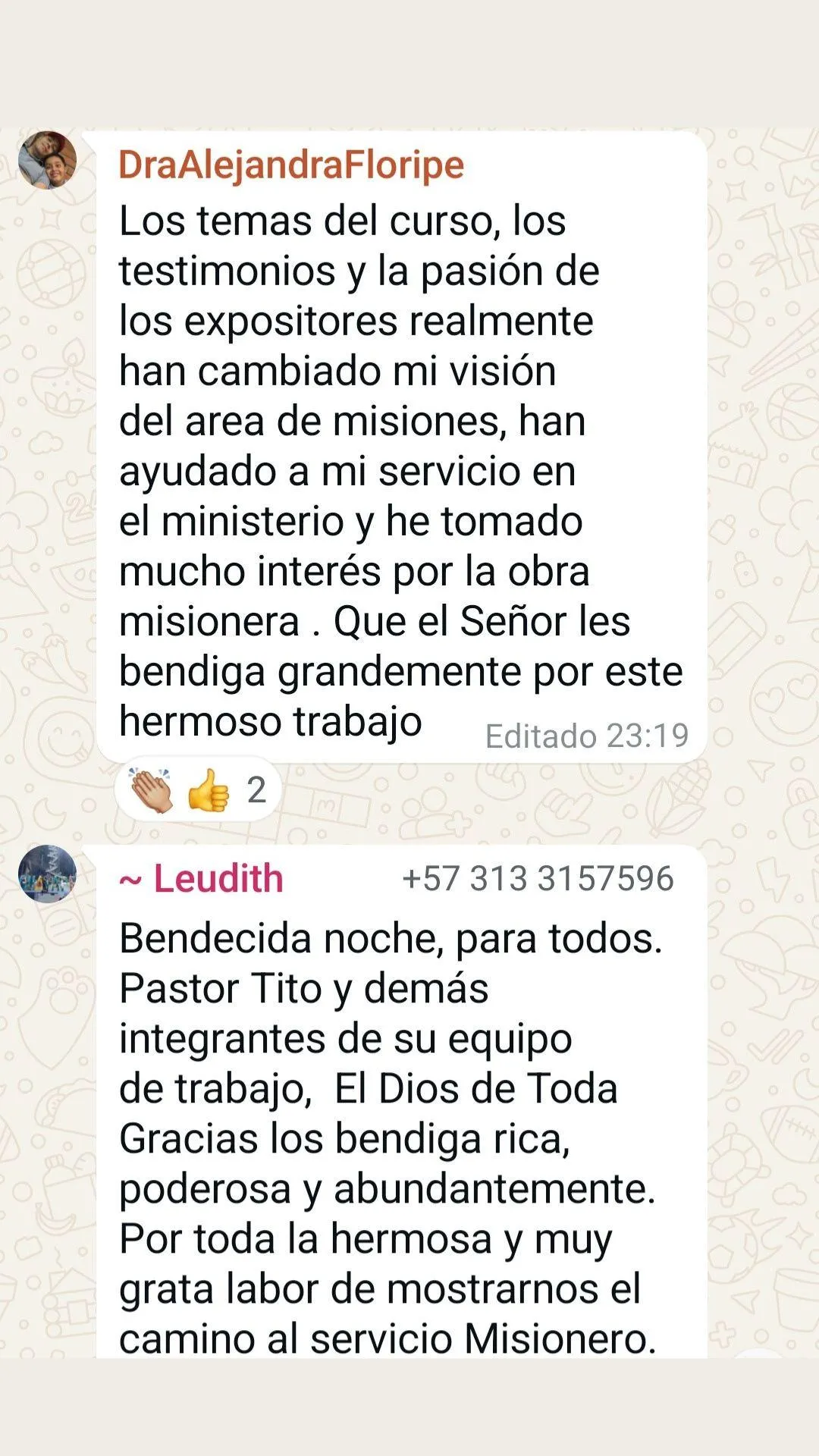Tap the ~ Leudith sender name
Screen dimensions: 819x1456
[x=202, y=879]
